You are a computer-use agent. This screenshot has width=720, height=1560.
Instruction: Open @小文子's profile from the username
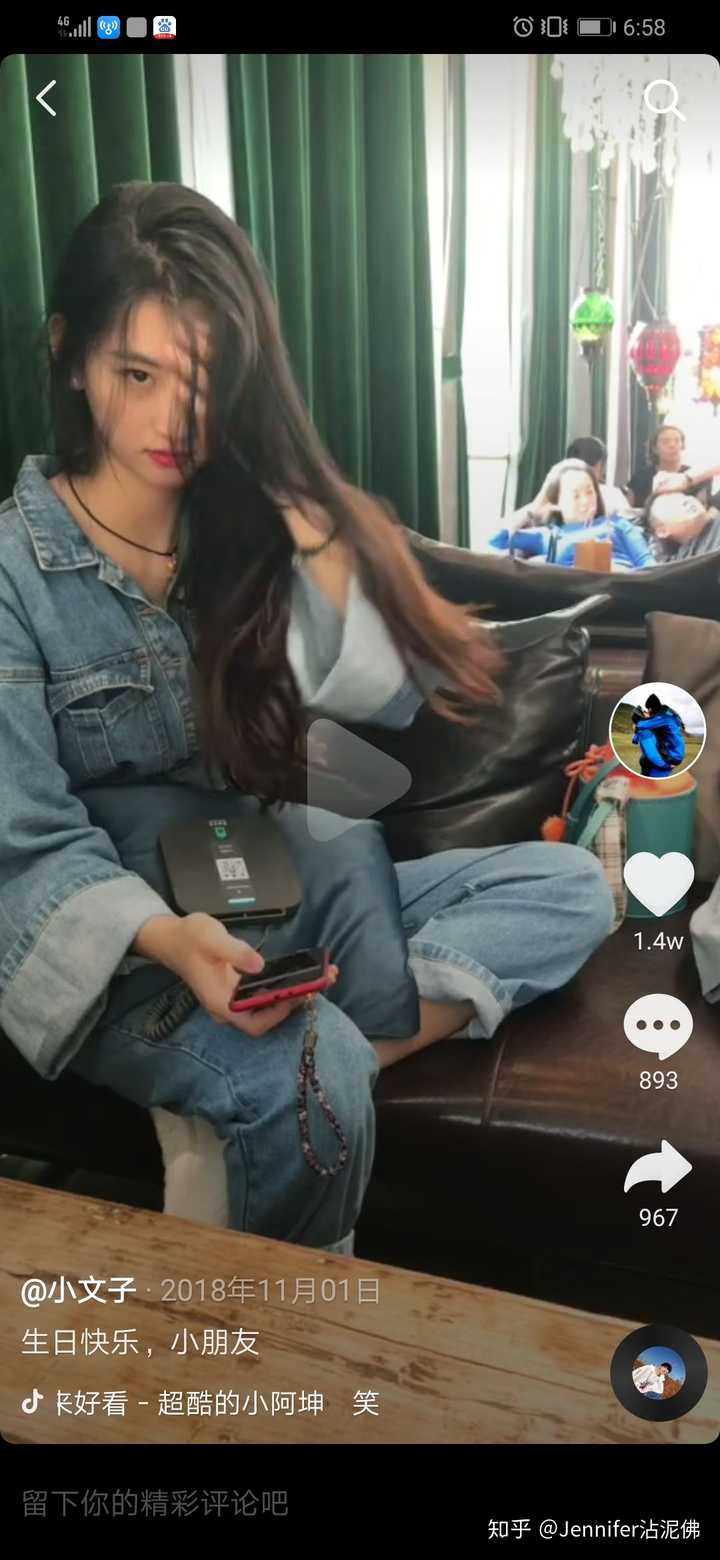[79, 1290]
